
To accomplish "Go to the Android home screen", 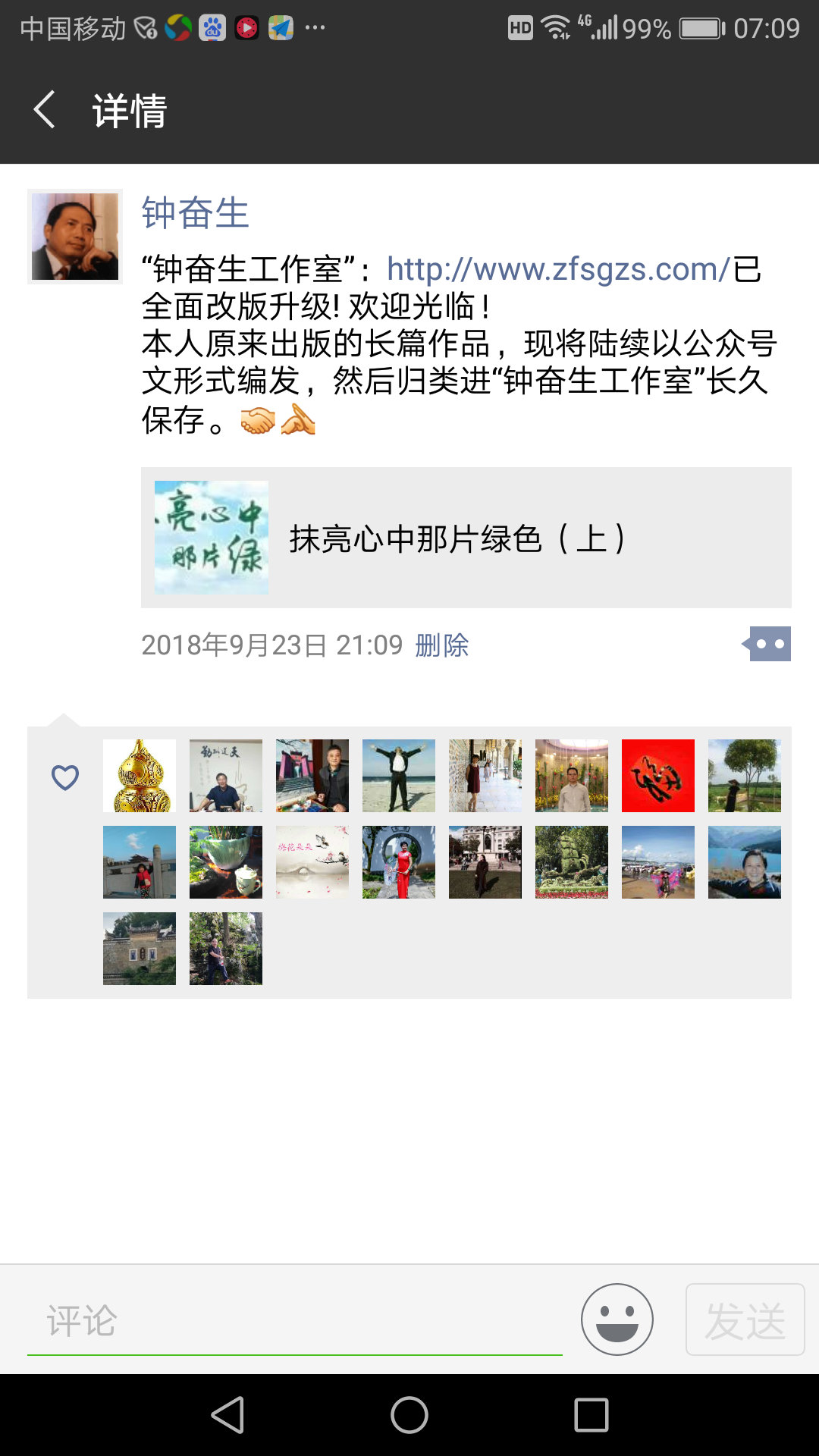I will click(409, 1415).
